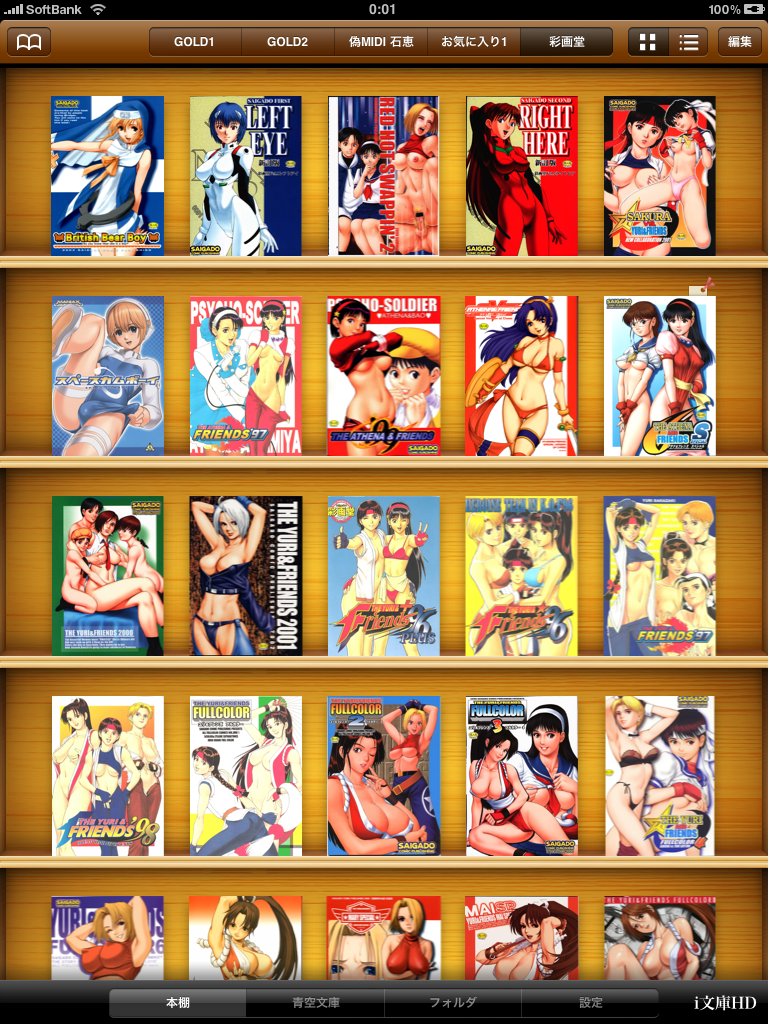Tap the 編集 edit button
Screen dimensions: 768x1024
[740, 42]
